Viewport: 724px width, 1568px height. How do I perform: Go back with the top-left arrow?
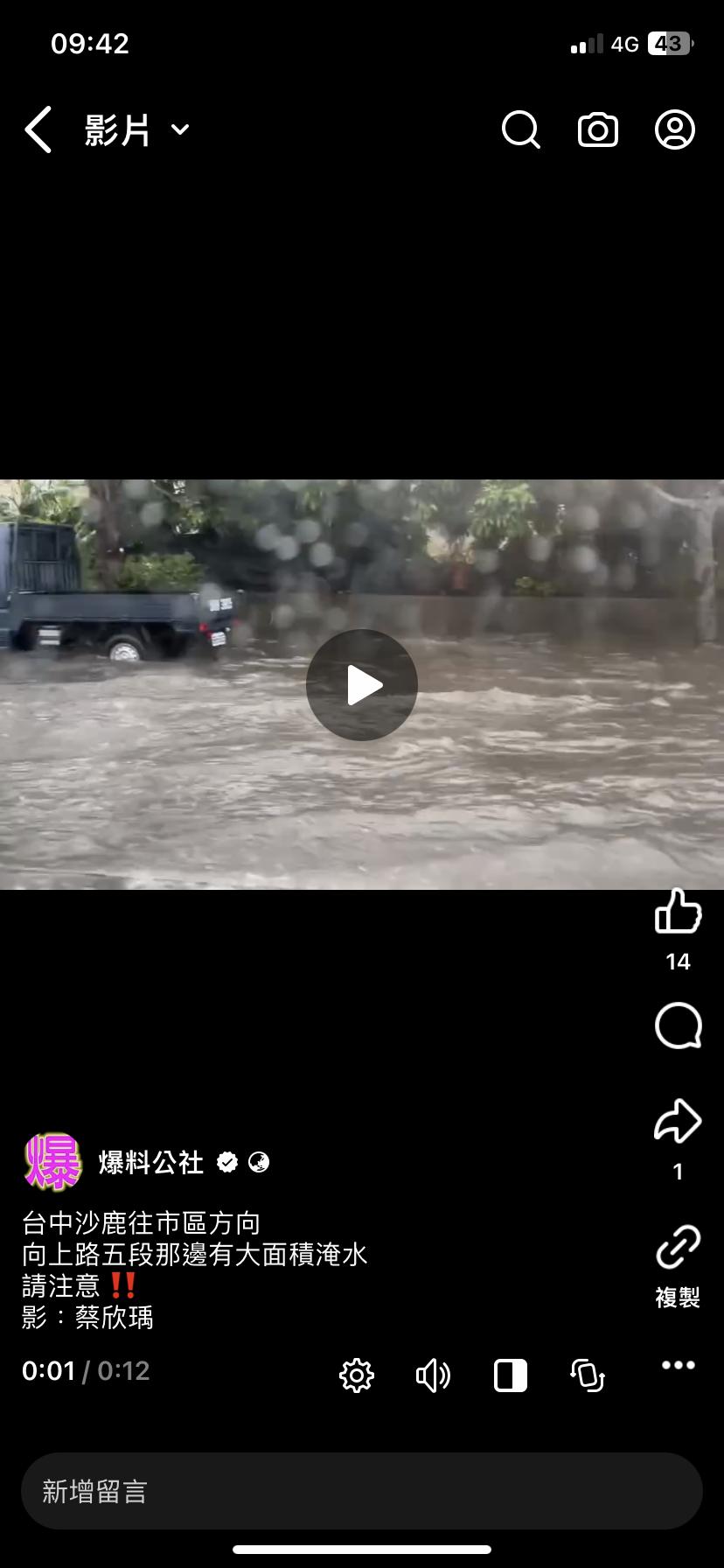click(38, 130)
